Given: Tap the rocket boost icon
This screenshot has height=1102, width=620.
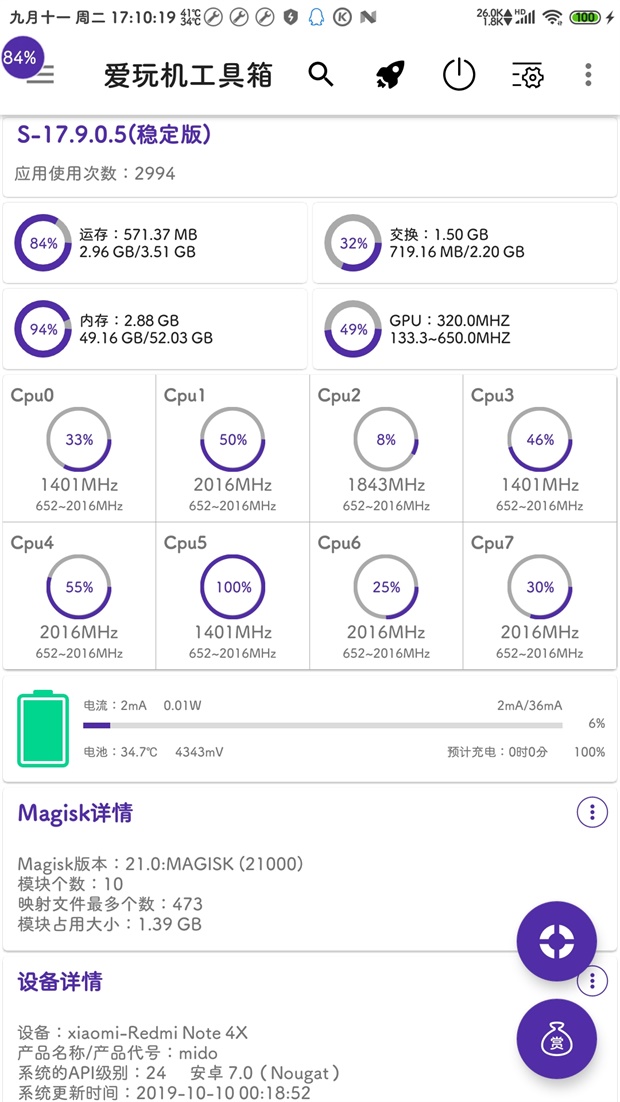Looking at the screenshot, I should tap(390, 75).
